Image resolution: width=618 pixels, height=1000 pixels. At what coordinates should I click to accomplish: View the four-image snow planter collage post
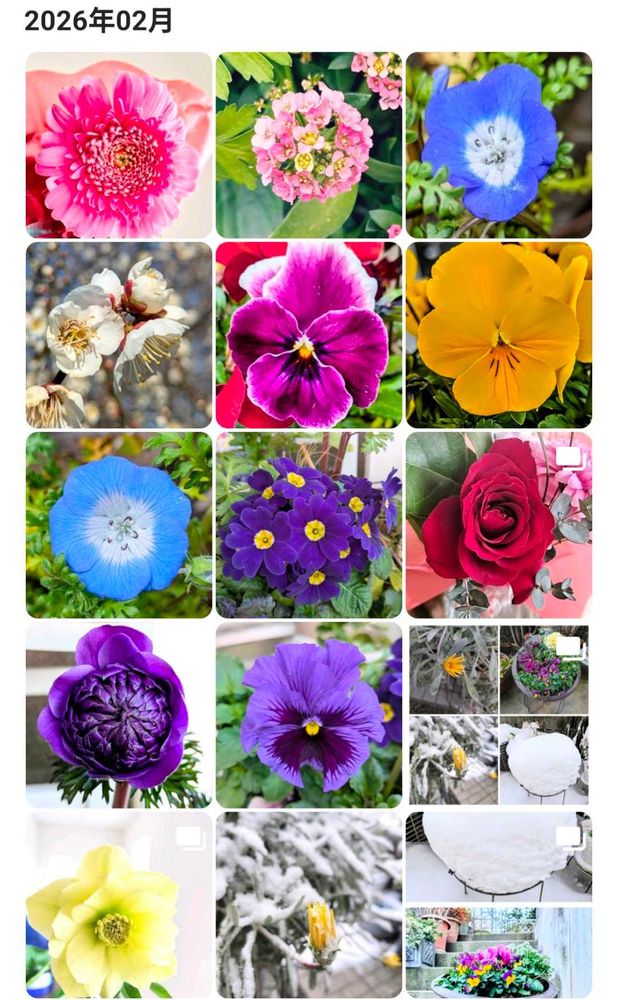pos(499,715)
